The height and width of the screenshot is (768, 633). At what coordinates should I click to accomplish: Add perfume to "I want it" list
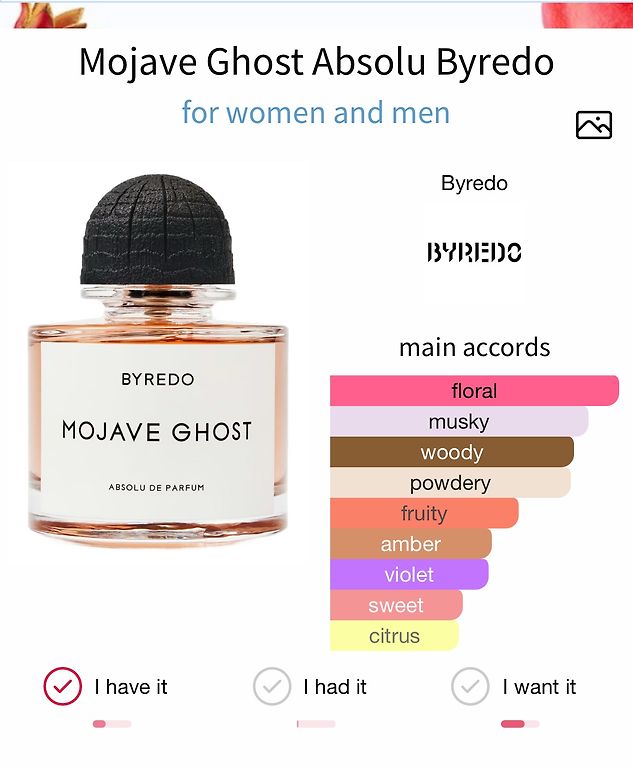point(470,687)
